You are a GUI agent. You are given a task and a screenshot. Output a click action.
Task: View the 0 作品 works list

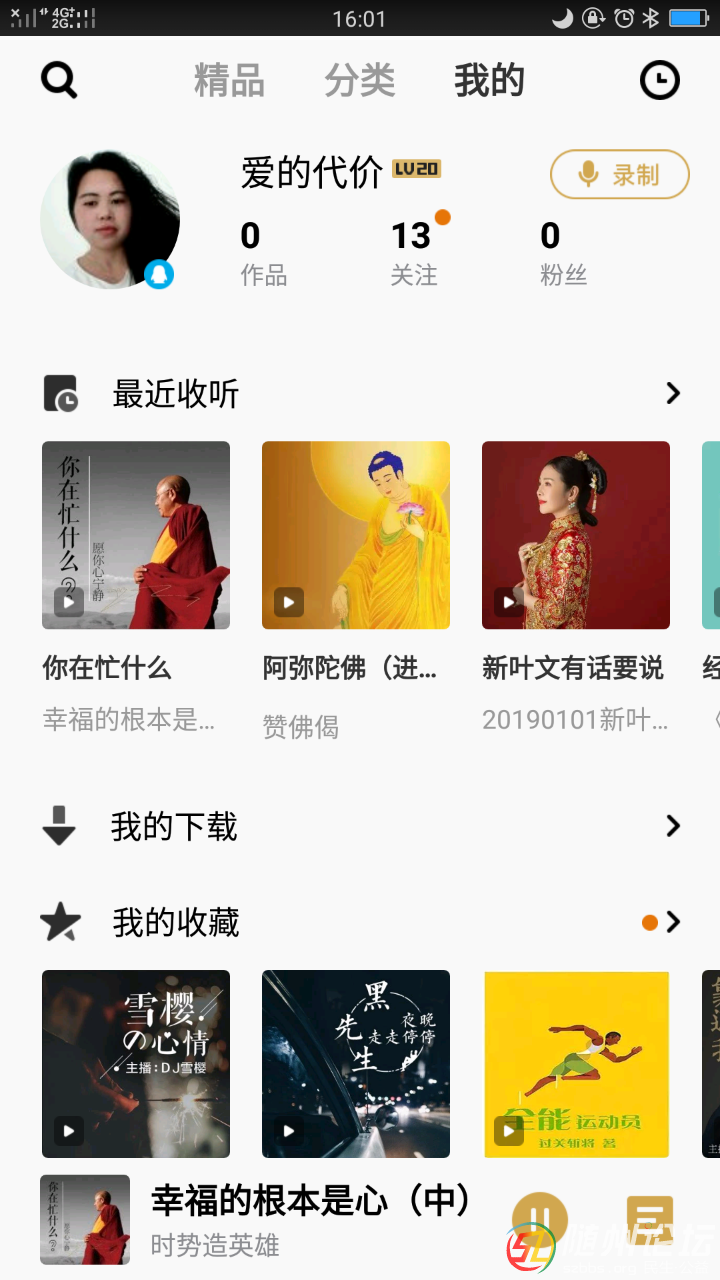(264, 252)
